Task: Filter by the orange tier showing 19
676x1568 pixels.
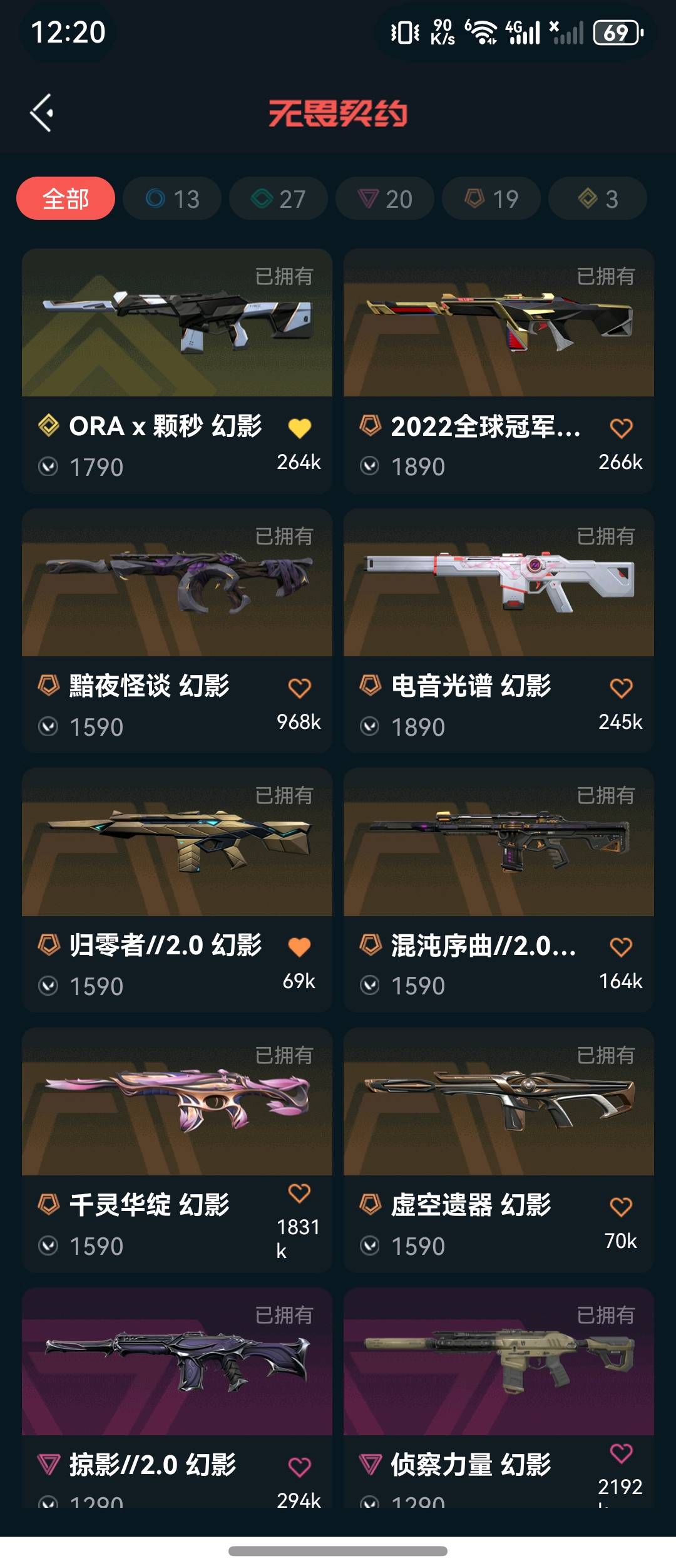Action: coord(491,199)
